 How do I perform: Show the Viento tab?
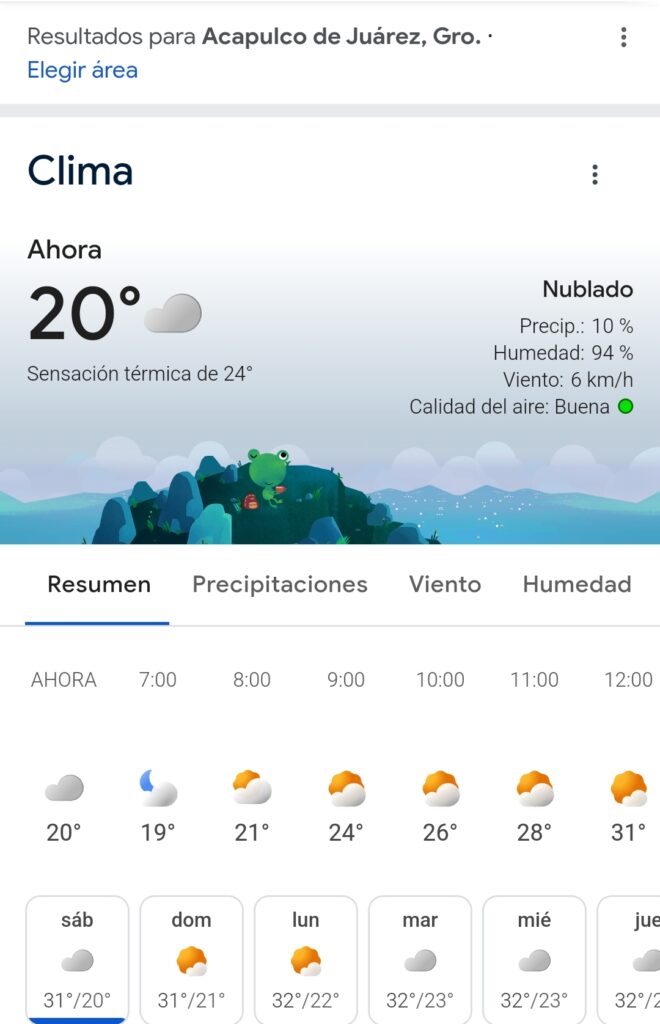coord(445,585)
